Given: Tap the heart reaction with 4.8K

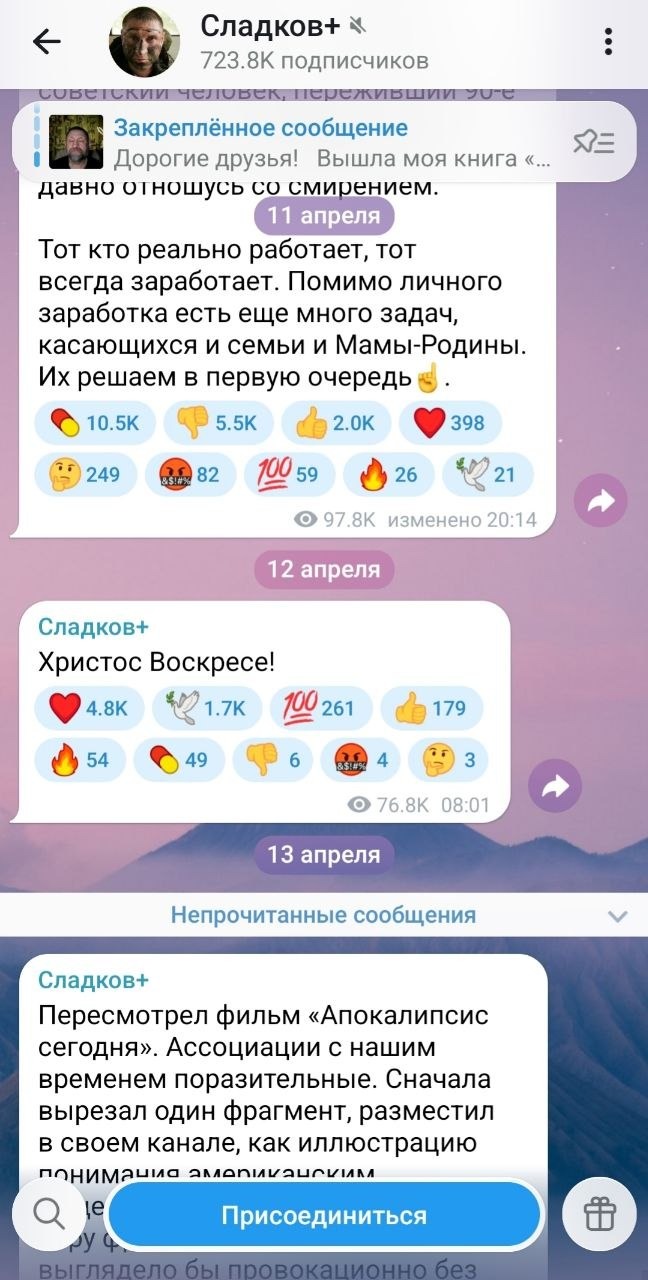Looking at the screenshot, I should point(89,708).
